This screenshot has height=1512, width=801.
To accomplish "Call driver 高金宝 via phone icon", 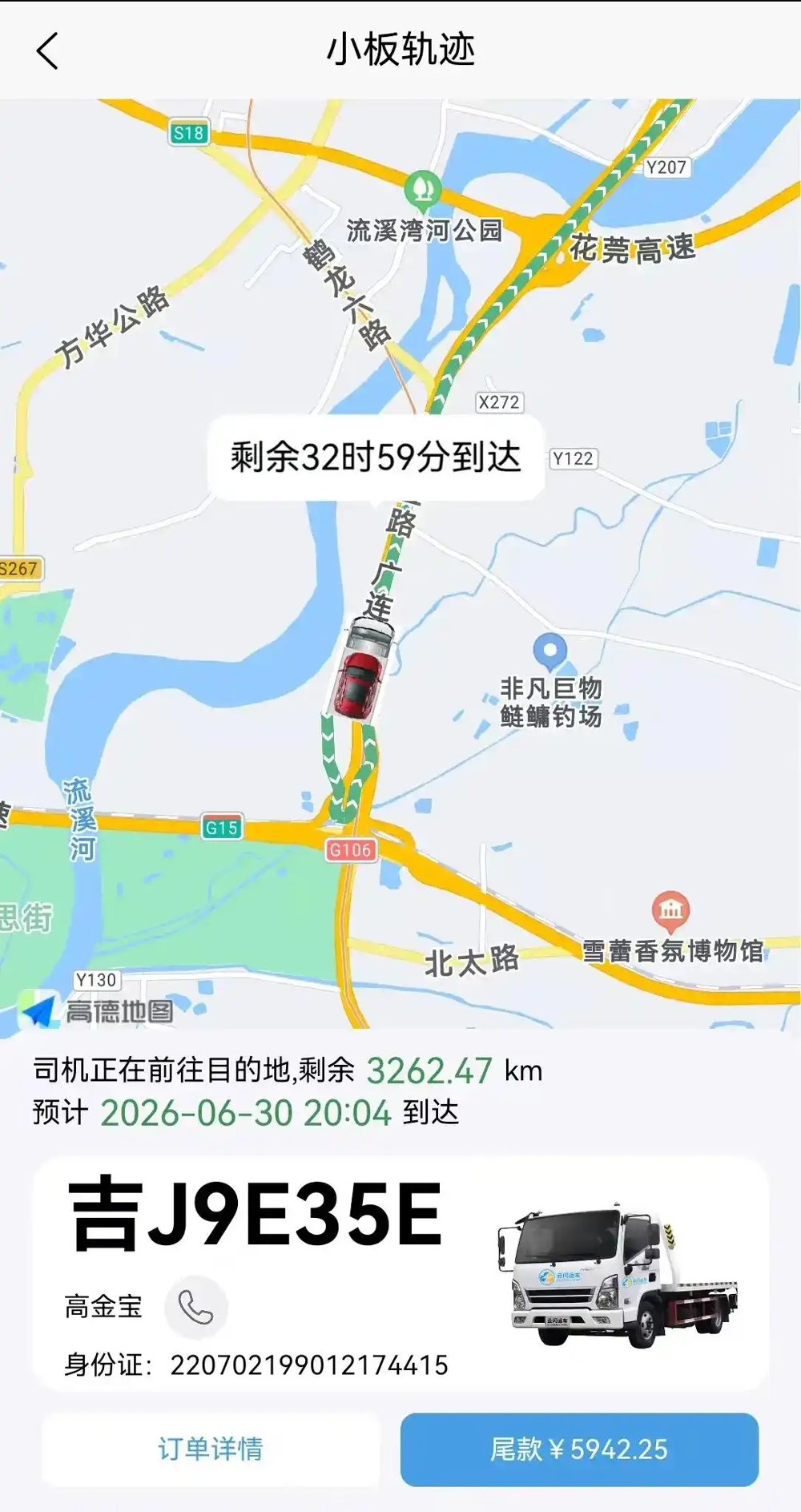I will click(x=195, y=1307).
